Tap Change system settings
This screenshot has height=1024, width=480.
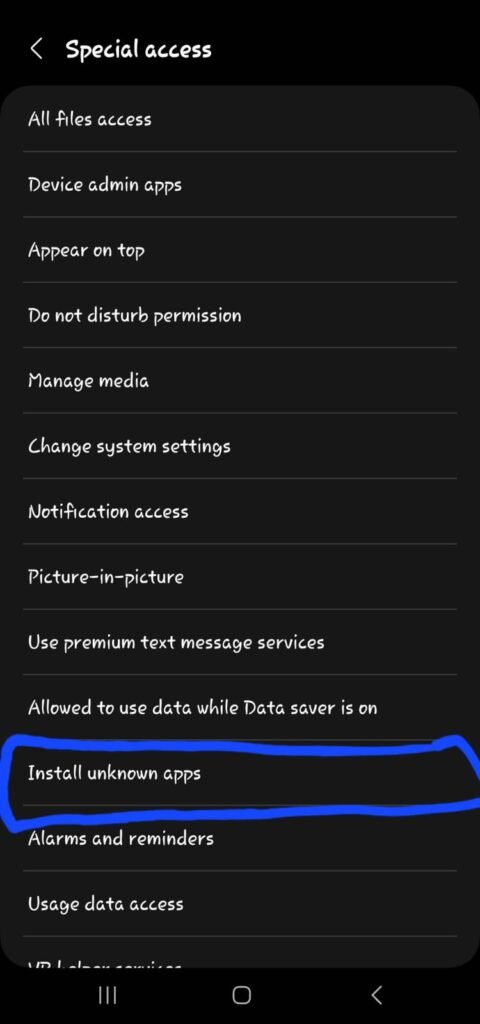[x=240, y=445]
